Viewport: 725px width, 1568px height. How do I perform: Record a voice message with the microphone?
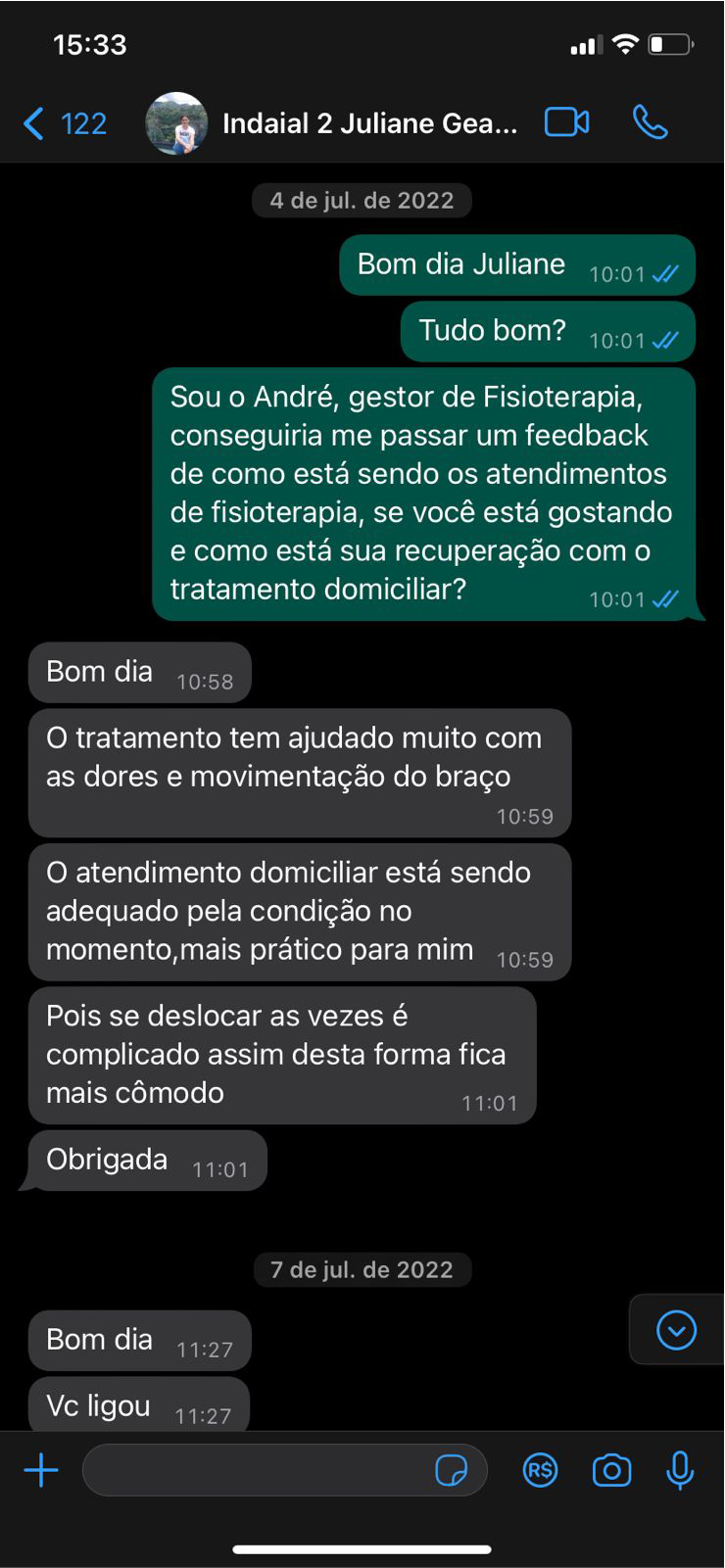point(680,1470)
